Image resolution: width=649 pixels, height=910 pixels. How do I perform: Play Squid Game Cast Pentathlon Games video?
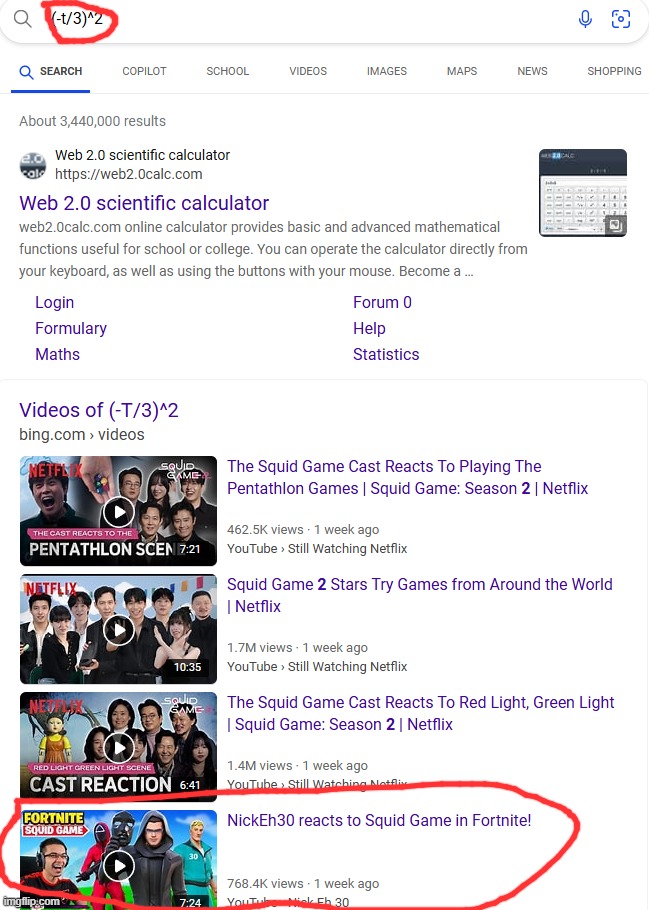(x=118, y=512)
